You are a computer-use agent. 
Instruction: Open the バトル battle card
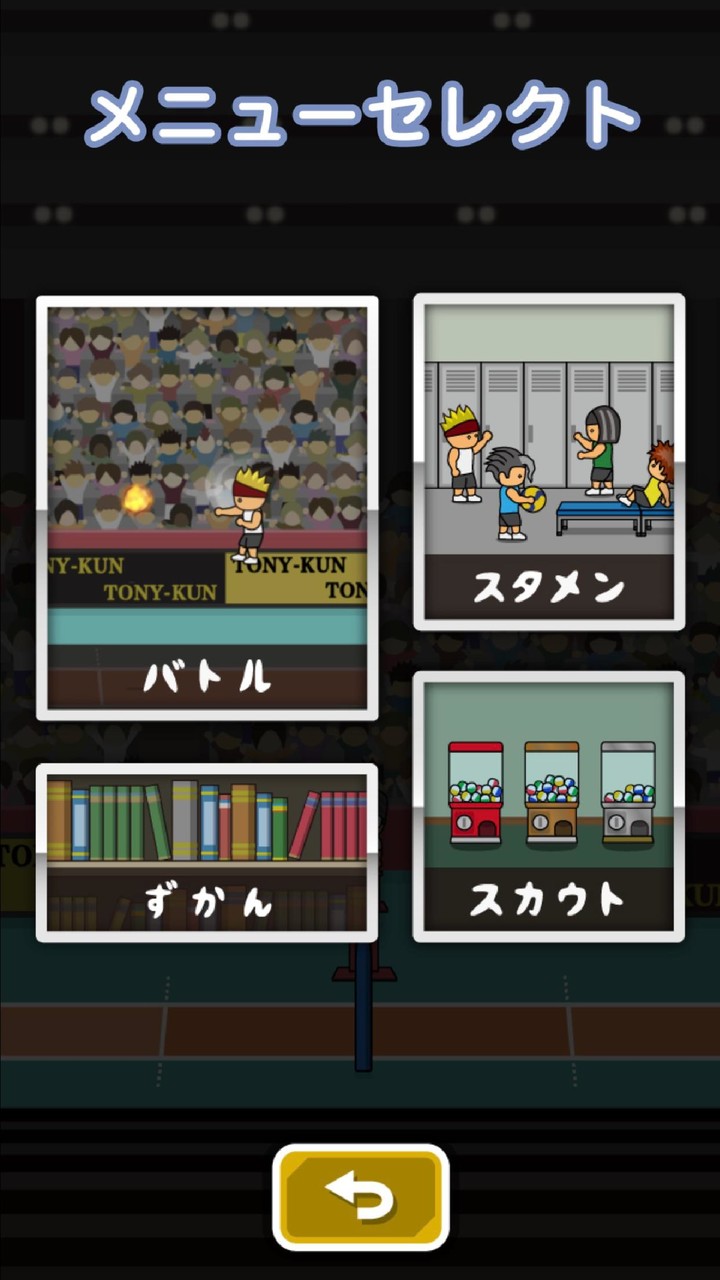(207, 508)
